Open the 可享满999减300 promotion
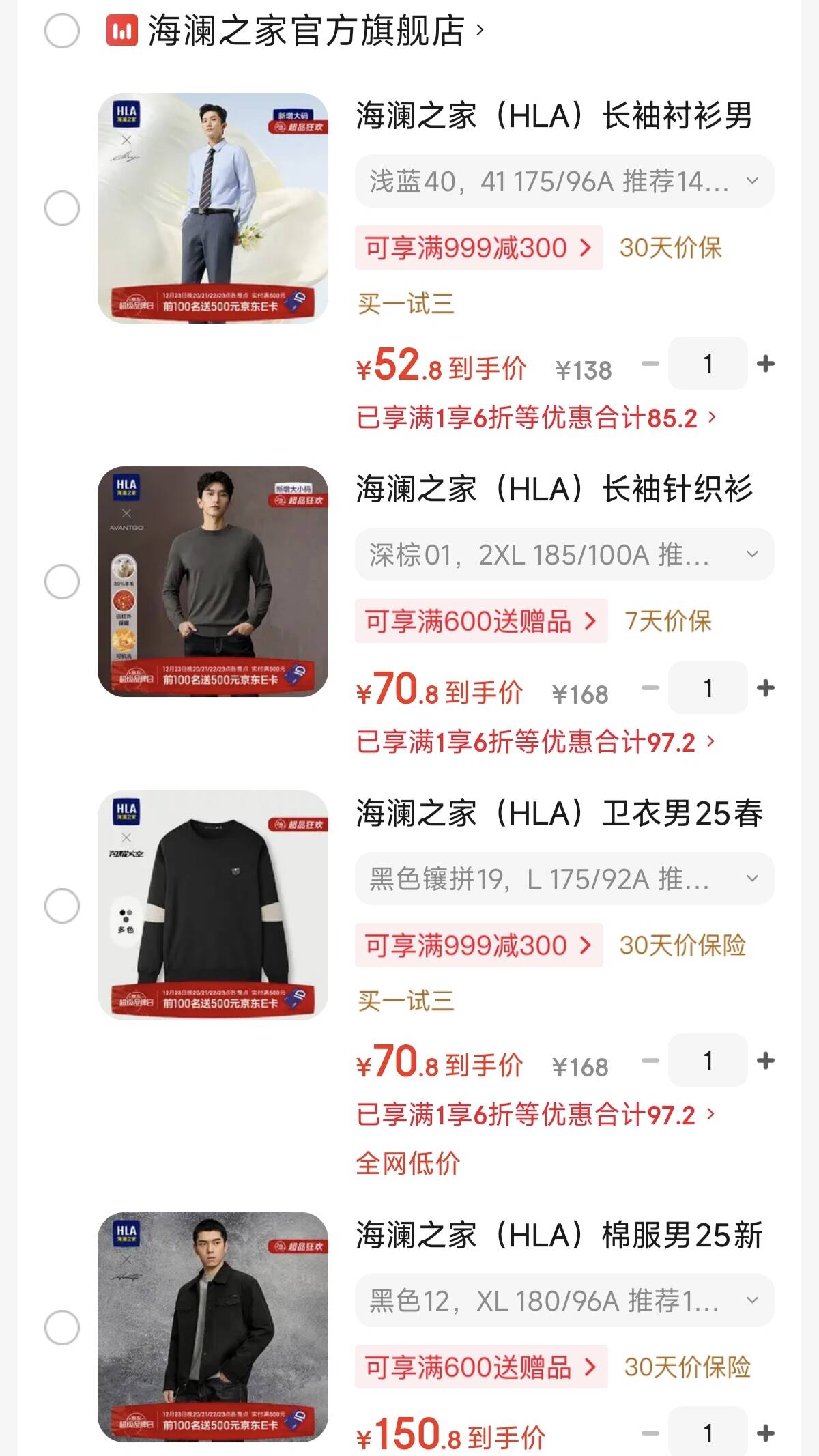Viewport: 819px width, 1456px height. pyautogui.click(x=476, y=248)
